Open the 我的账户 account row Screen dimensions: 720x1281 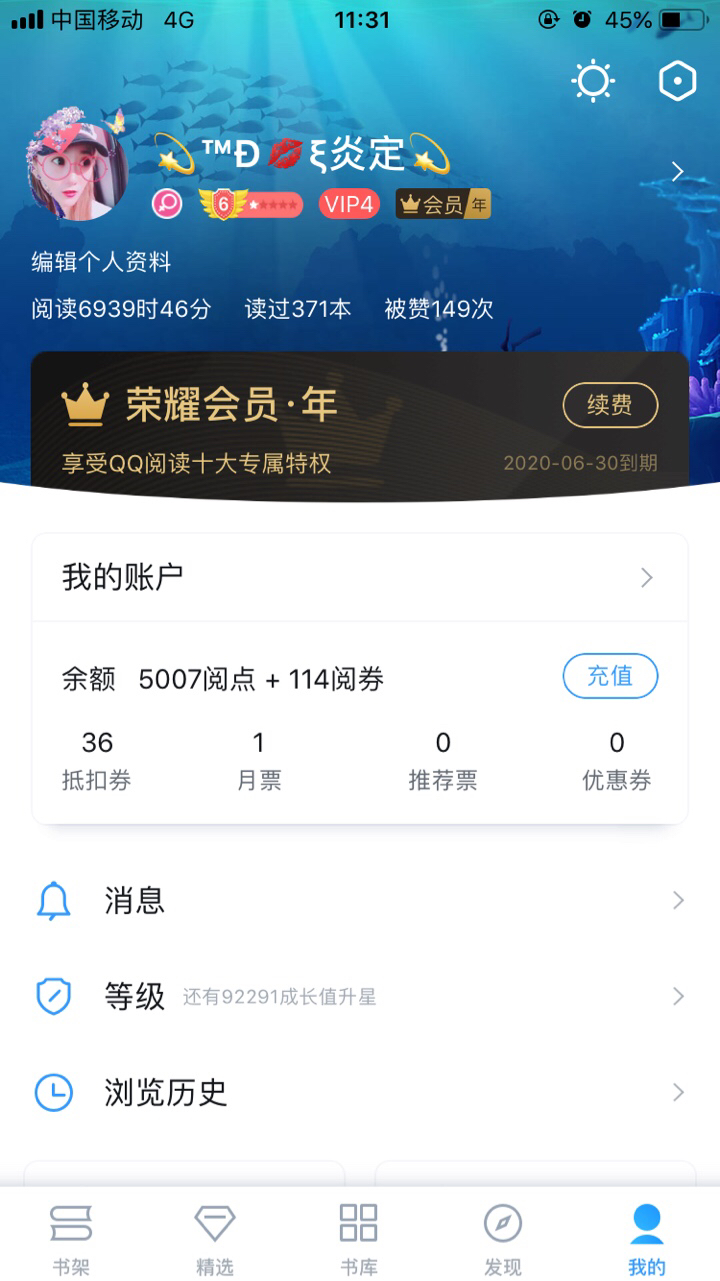(x=359, y=577)
